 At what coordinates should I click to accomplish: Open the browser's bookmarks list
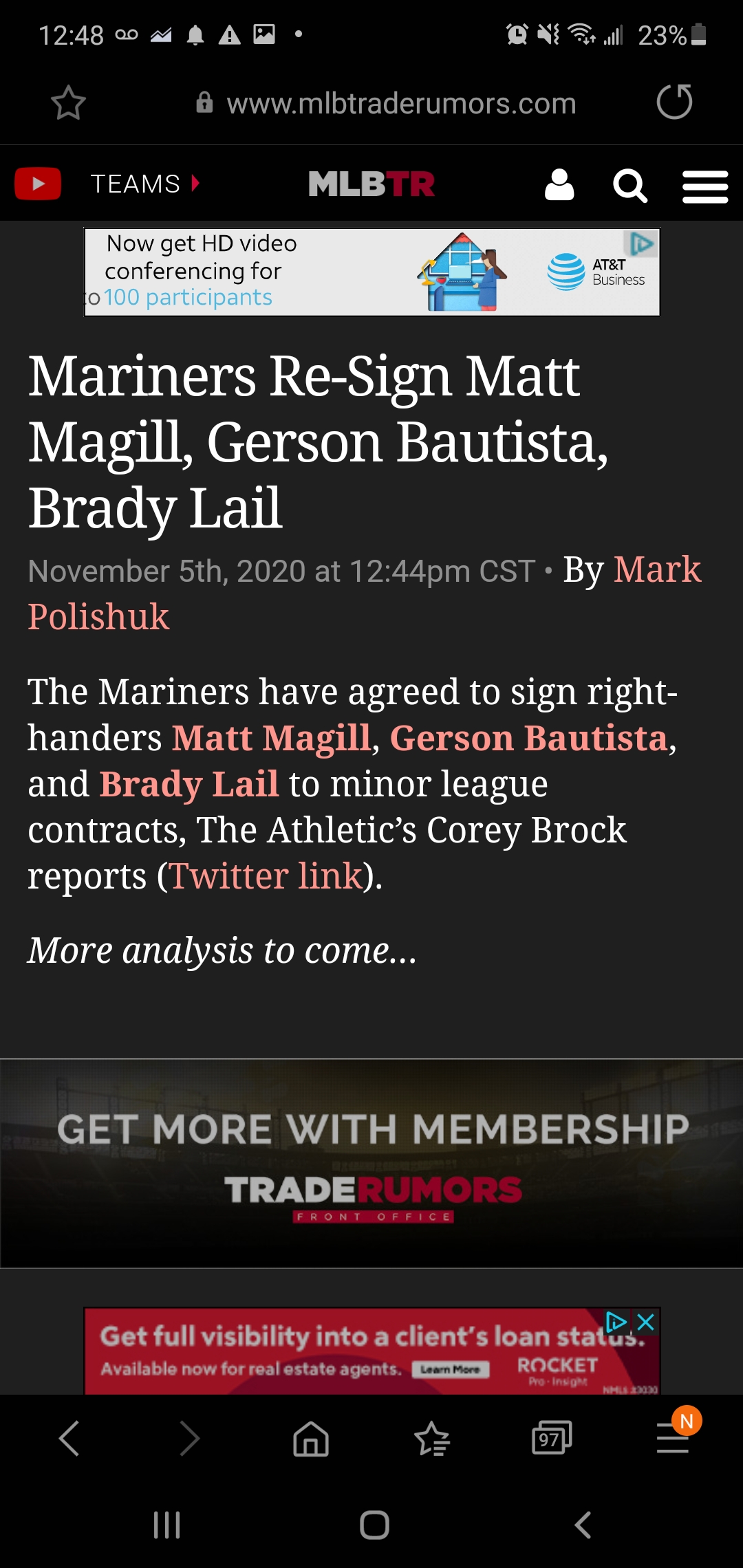pyautogui.click(x=431, y=1438)
